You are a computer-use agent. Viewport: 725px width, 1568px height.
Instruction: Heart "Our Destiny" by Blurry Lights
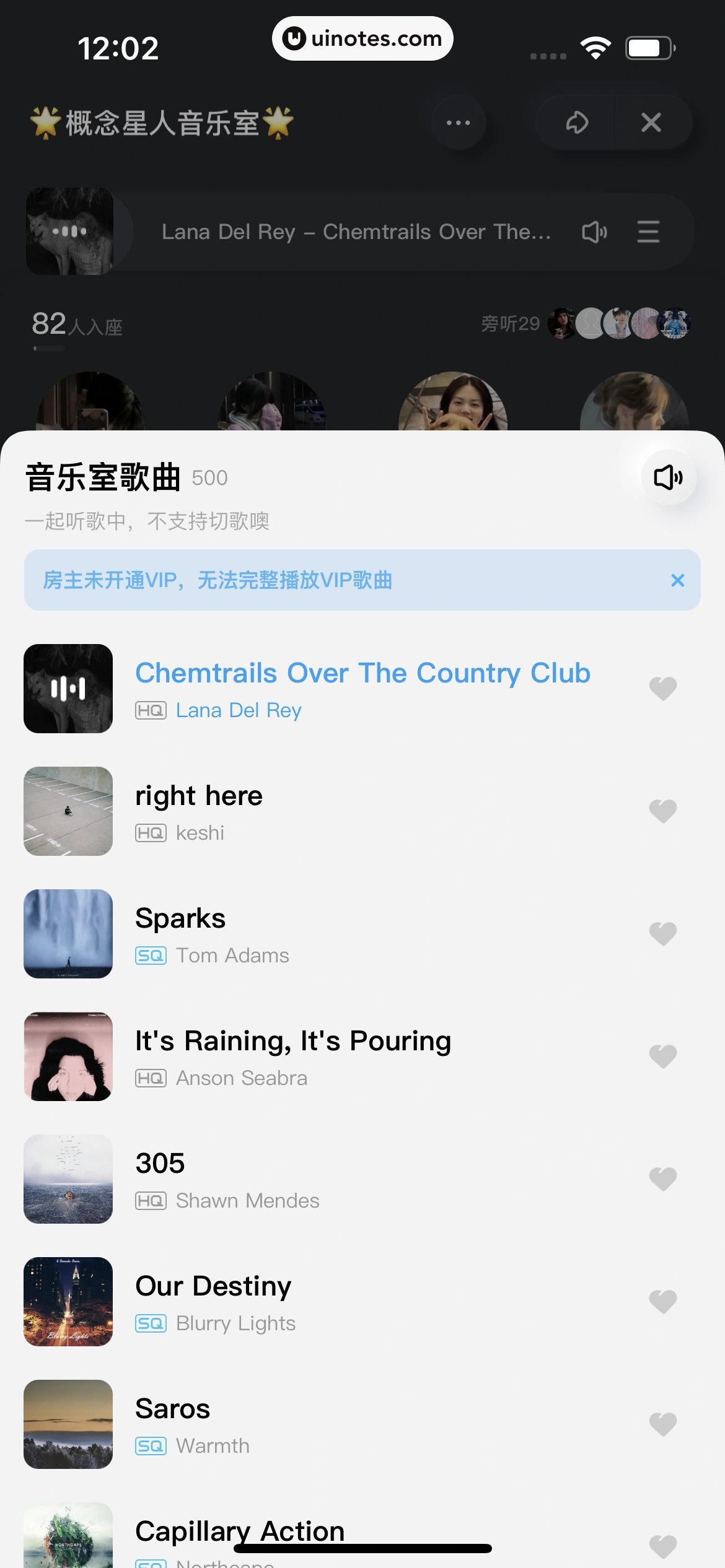(x=662, y=1302)
